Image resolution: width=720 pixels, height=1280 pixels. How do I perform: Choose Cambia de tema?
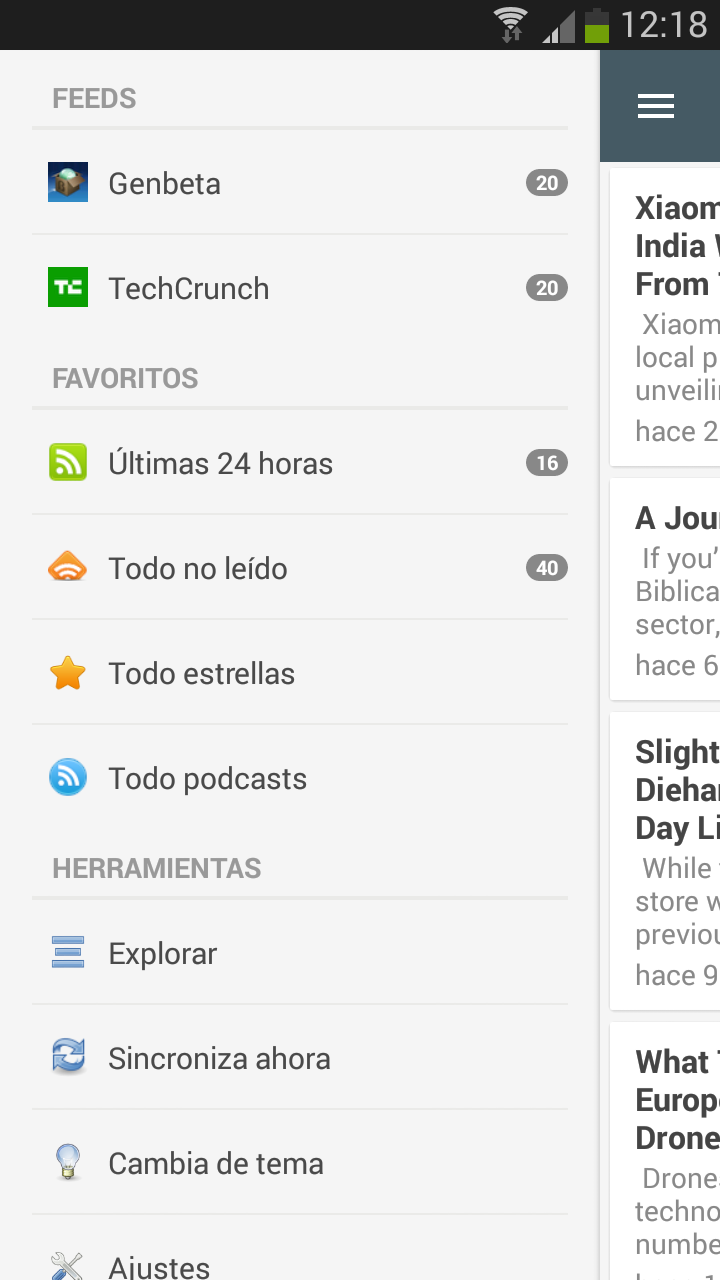click(x=300, y=1163)
